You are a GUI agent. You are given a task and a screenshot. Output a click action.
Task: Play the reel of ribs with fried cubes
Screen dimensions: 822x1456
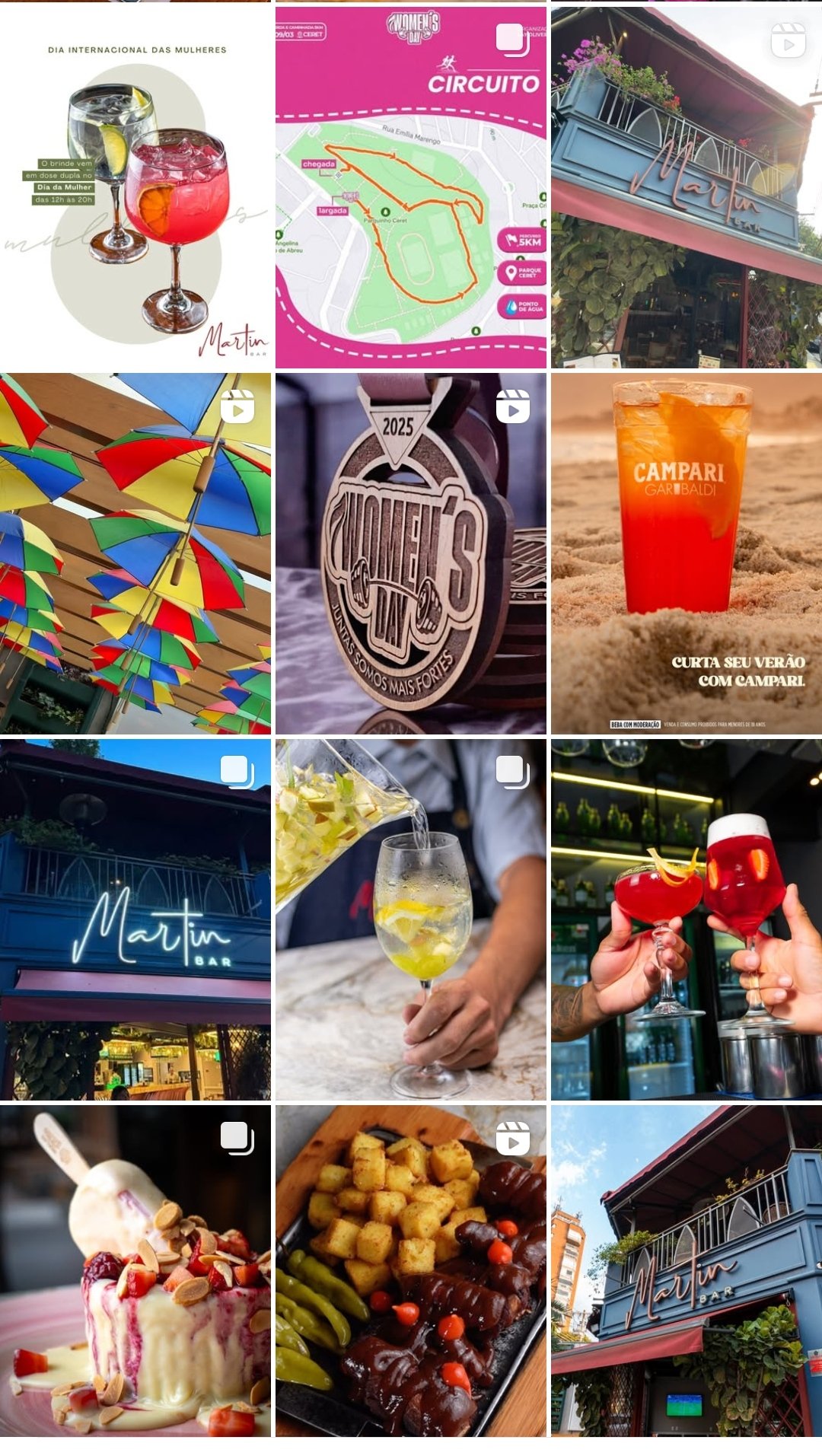pyautogui.click(x=411, y=1271)
